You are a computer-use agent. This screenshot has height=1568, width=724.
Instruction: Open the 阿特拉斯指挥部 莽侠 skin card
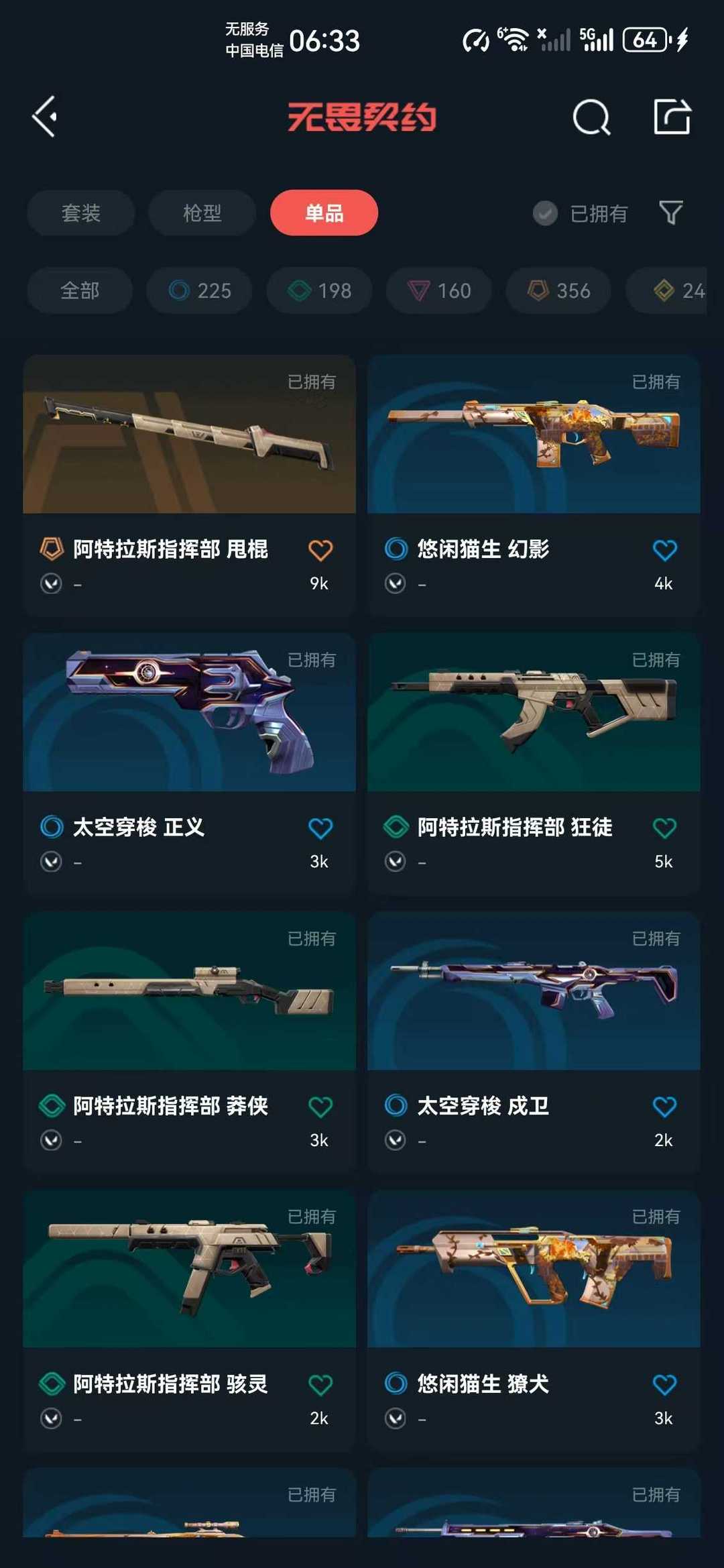tap(189, 991)
